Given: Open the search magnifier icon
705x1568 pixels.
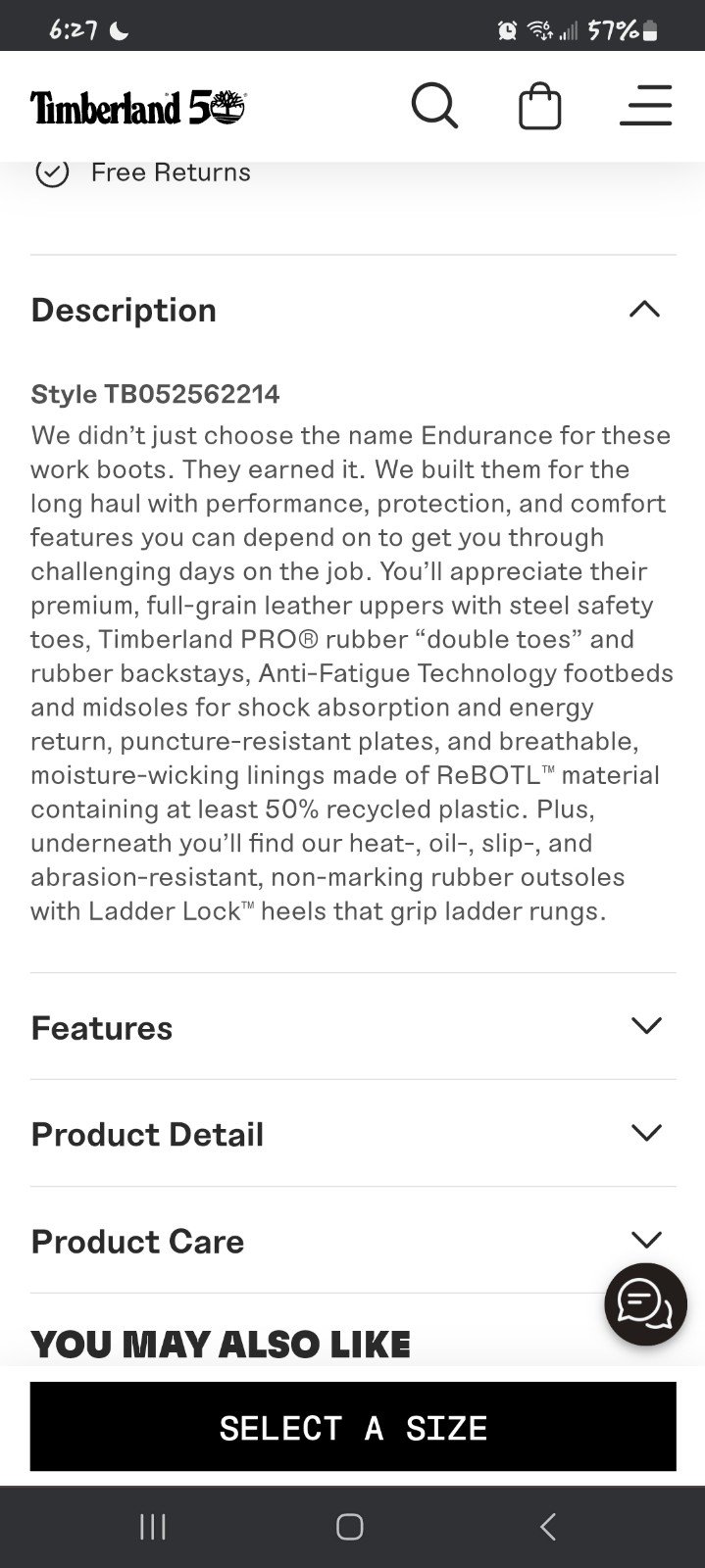Looking at the screenshot, I should point(434,105).
